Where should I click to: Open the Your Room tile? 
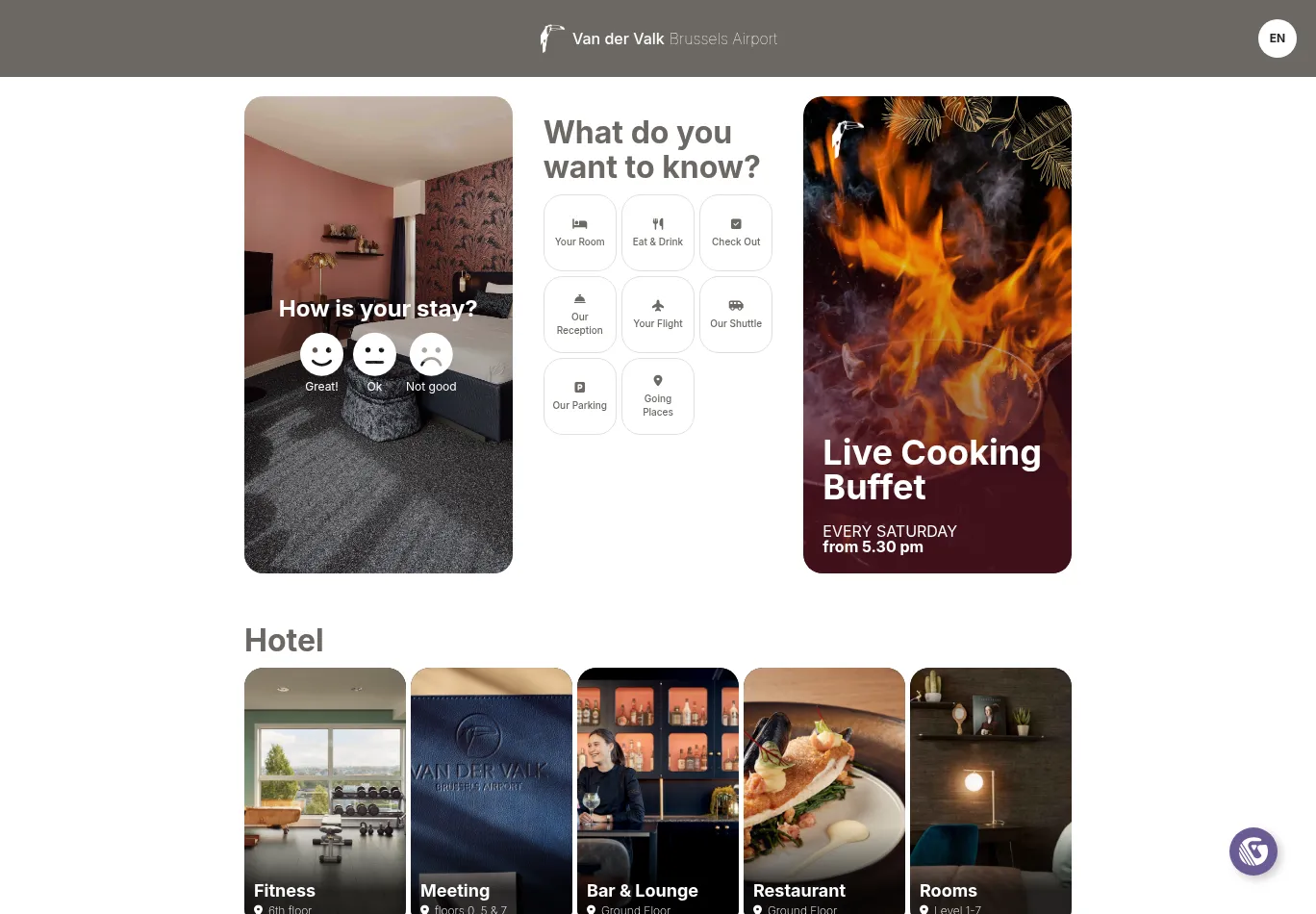pos(580,233)
